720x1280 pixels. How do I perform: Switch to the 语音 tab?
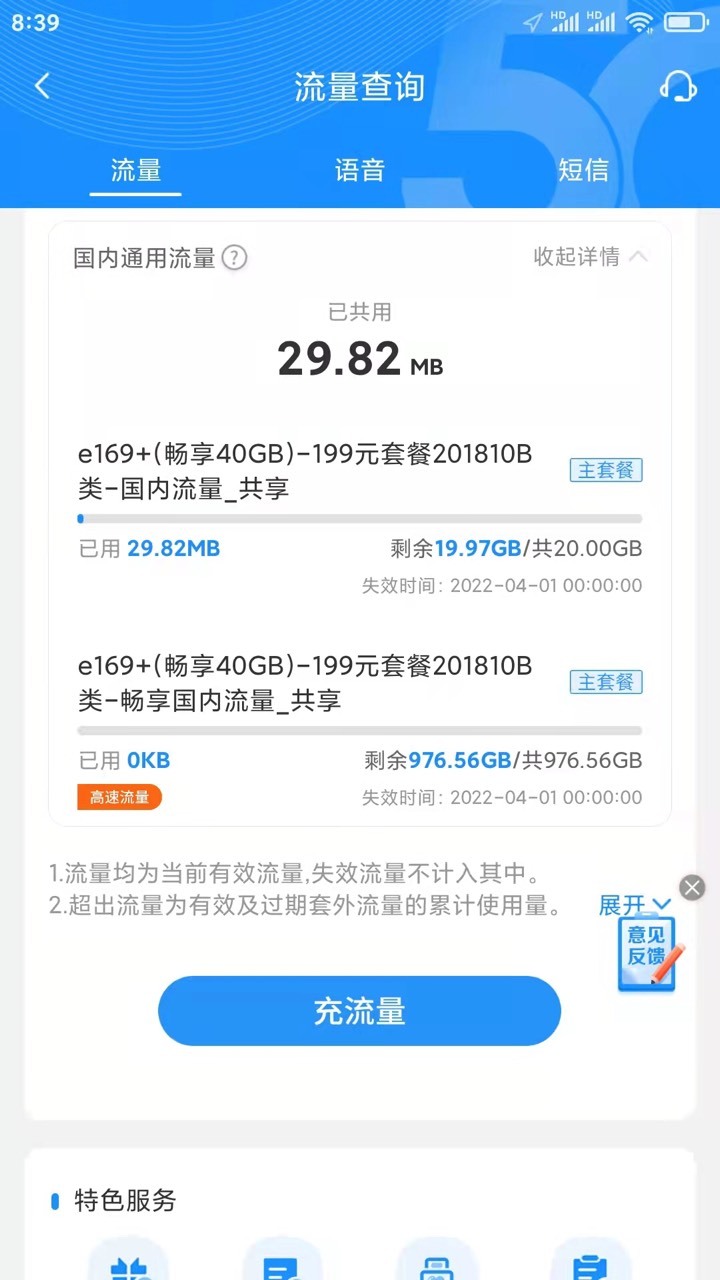tap(359, 170)
